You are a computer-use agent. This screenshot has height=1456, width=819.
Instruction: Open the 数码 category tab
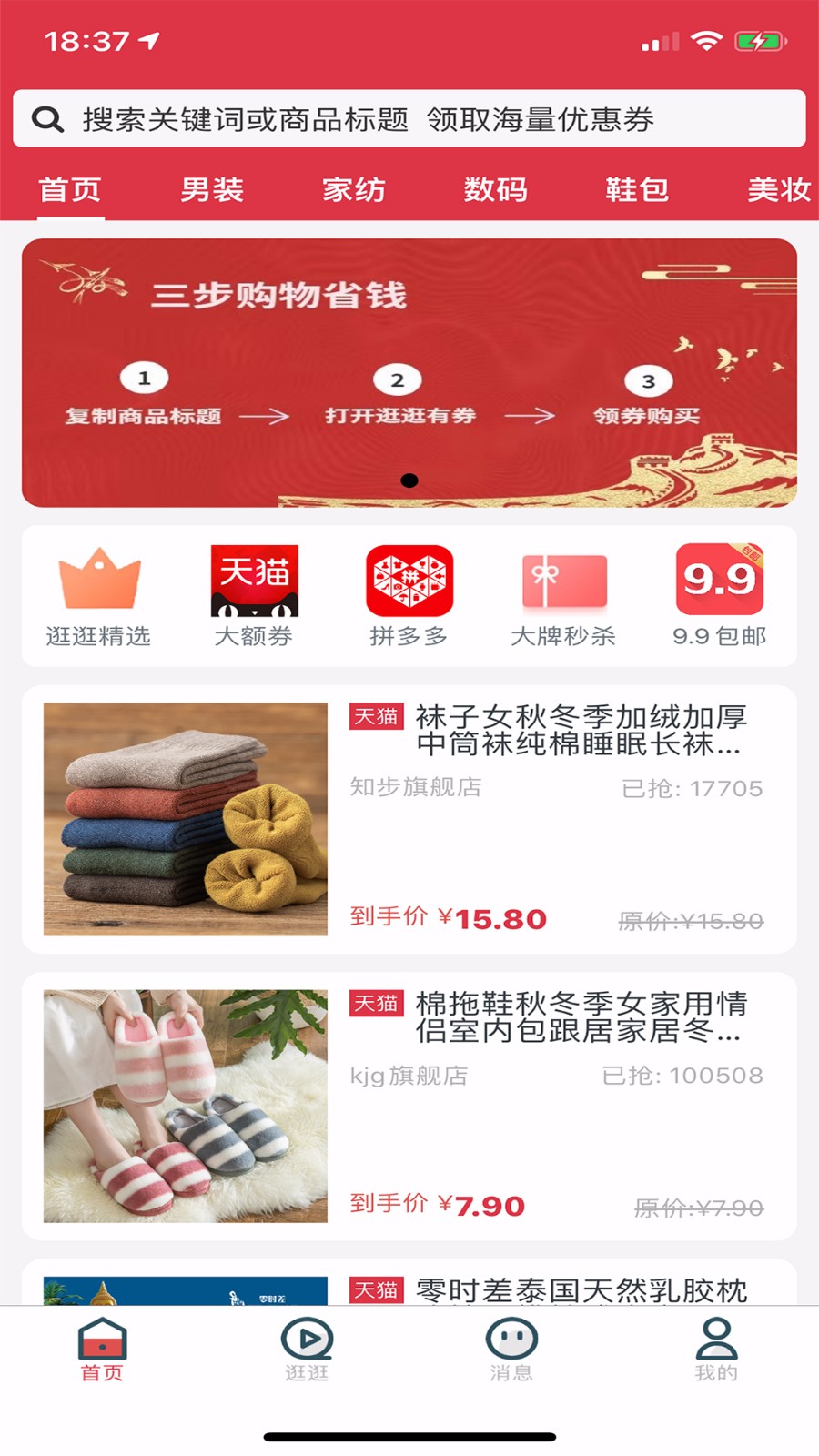496,190
